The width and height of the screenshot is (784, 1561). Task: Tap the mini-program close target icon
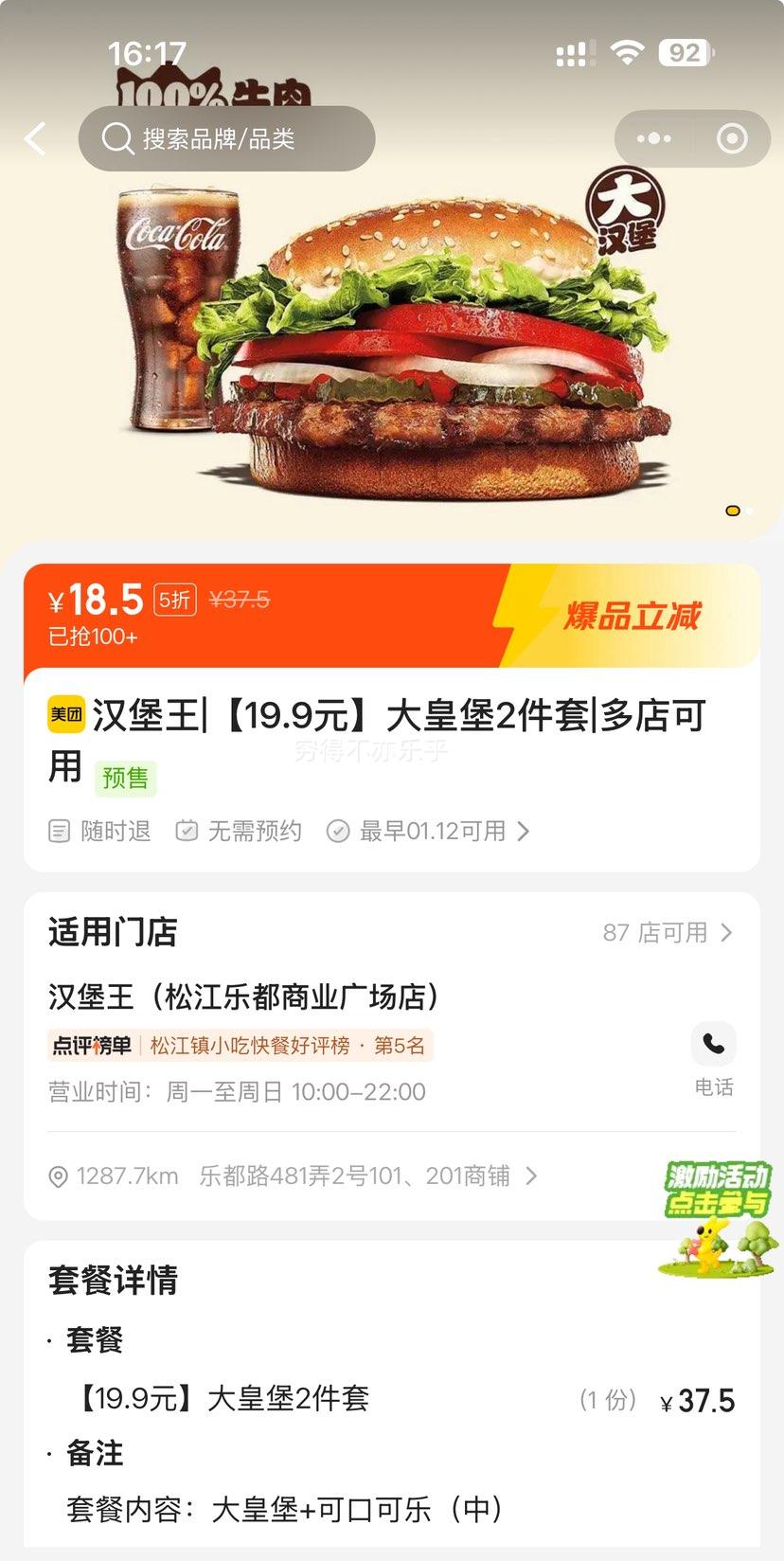pyautogui.click(x=732, y=138)
